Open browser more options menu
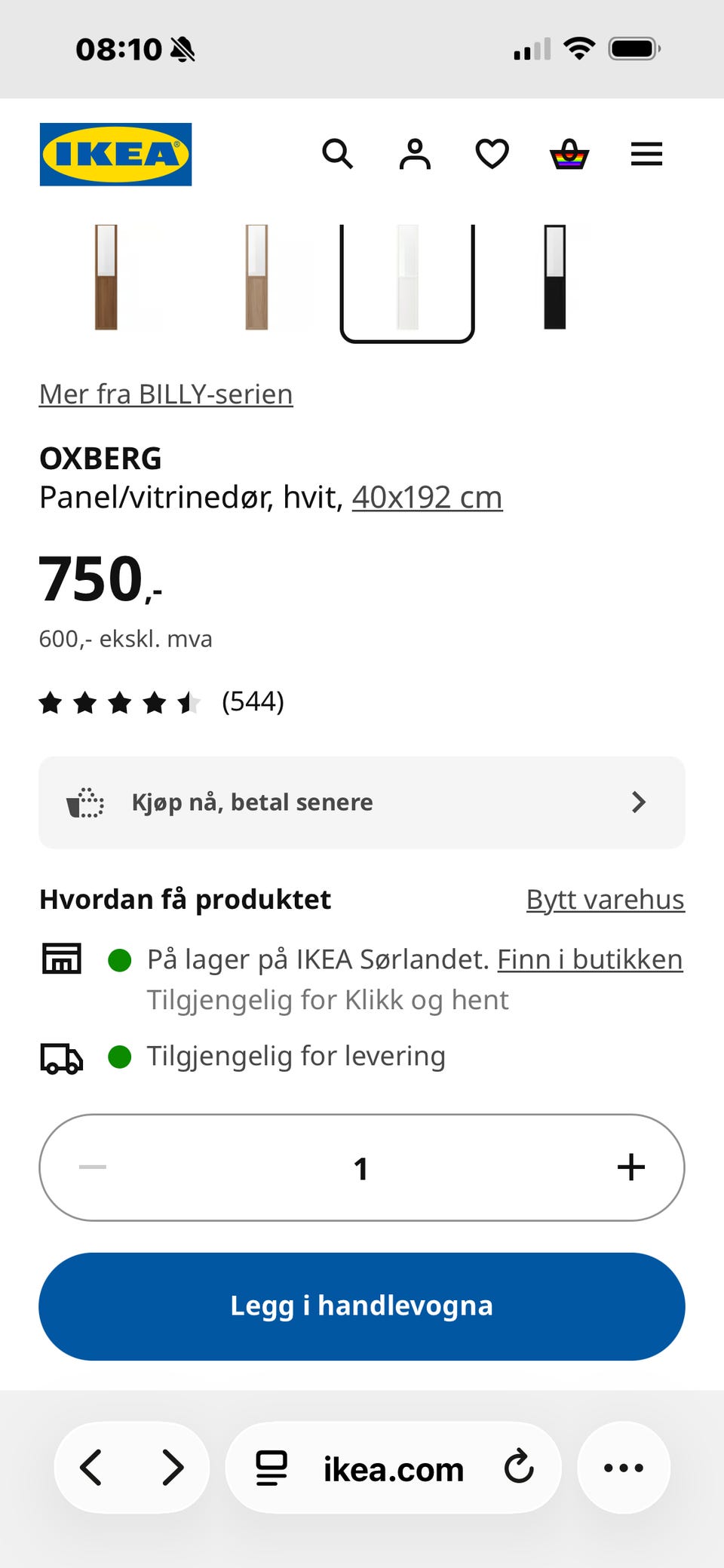 [x=624, y=1468]
